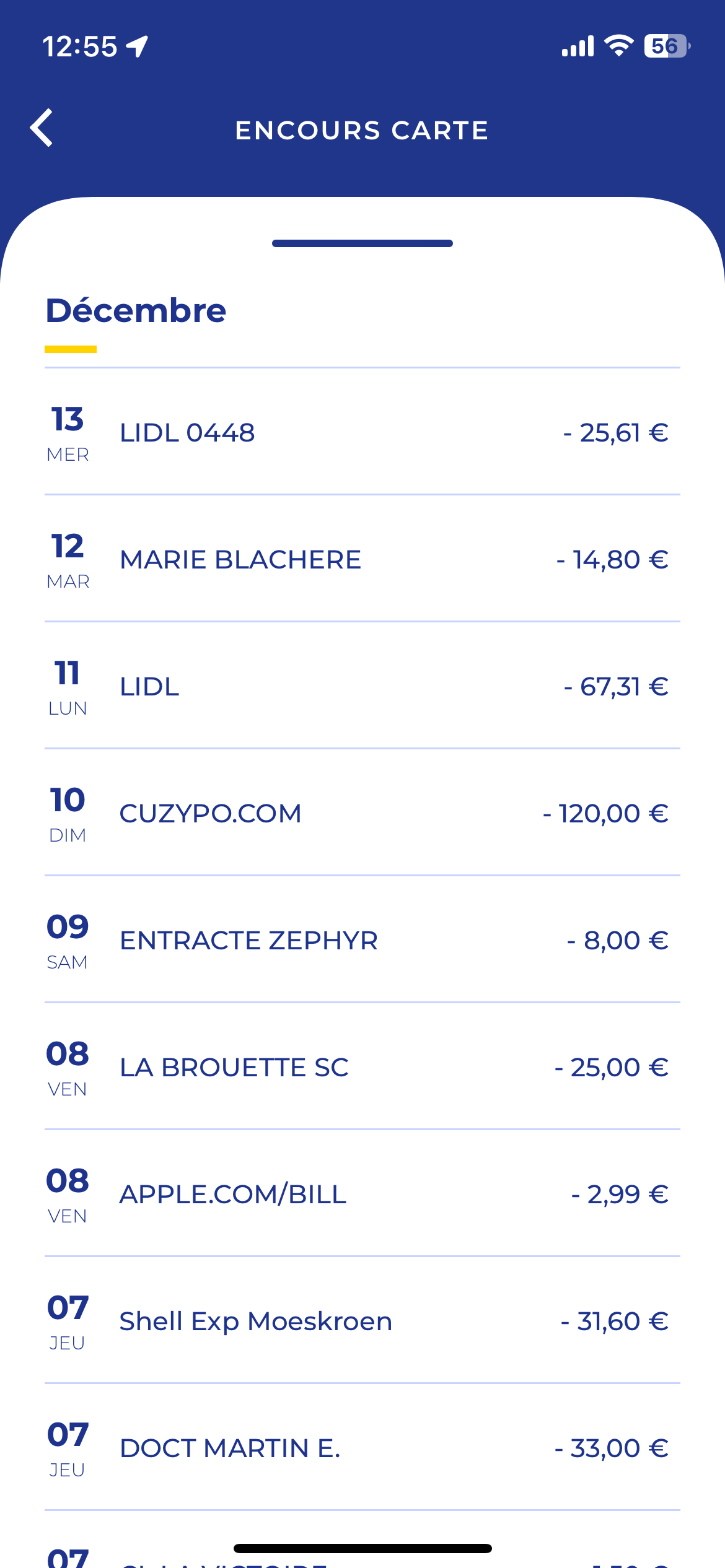Open the ENTRACTE ZEPHYR transaction

(362, 940)
